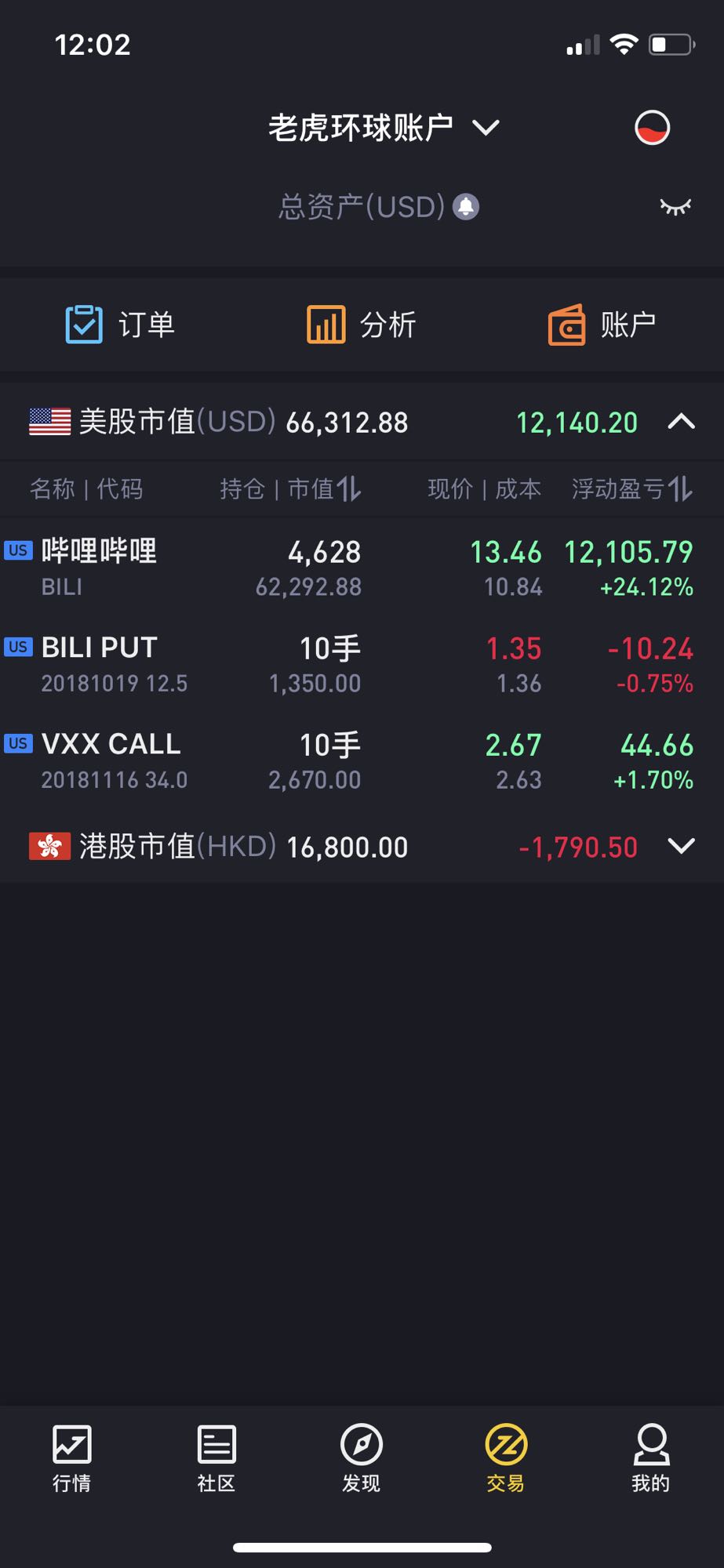Open the 老虎环球账户 account dropdown

point(384,128)
